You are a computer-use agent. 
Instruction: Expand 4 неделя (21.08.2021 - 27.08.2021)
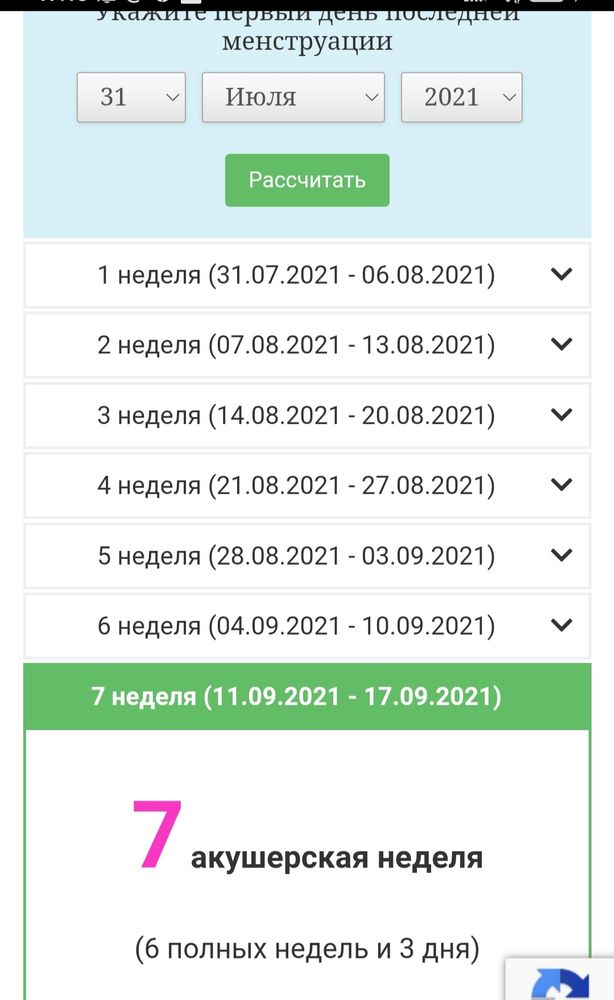click(307, 485)
